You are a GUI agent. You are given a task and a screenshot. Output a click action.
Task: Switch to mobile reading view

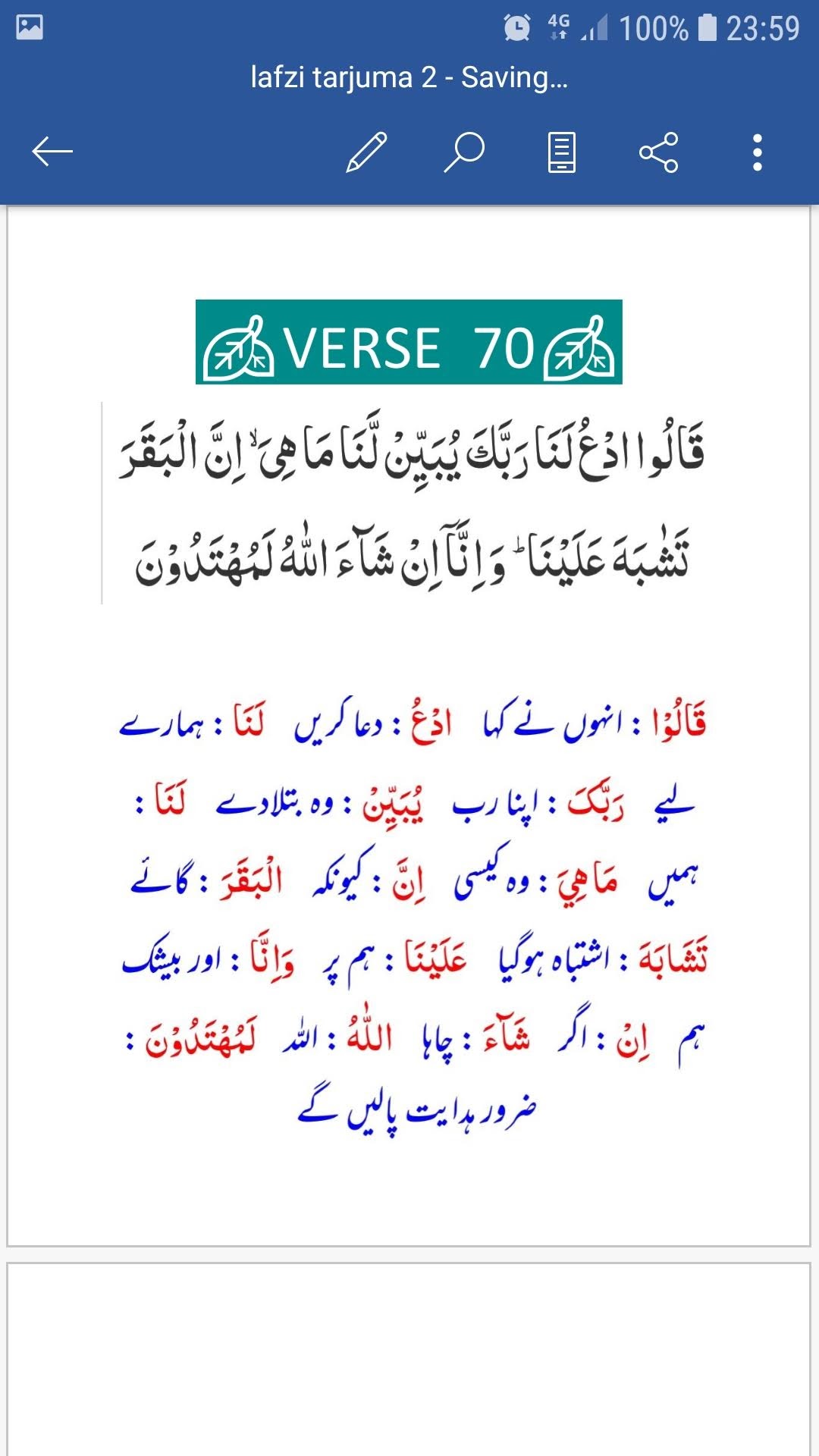coord(561,152)
